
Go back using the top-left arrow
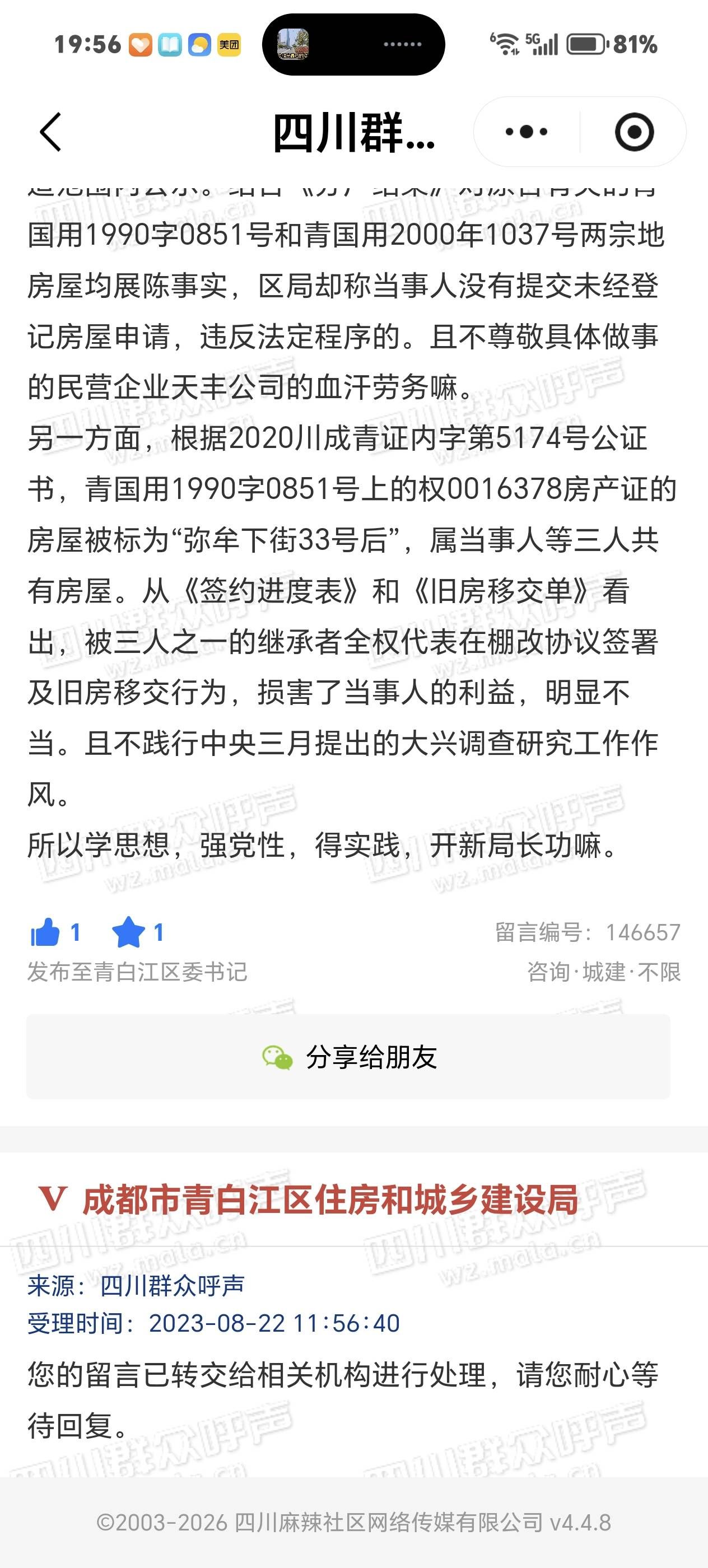(x=50, y=132)
